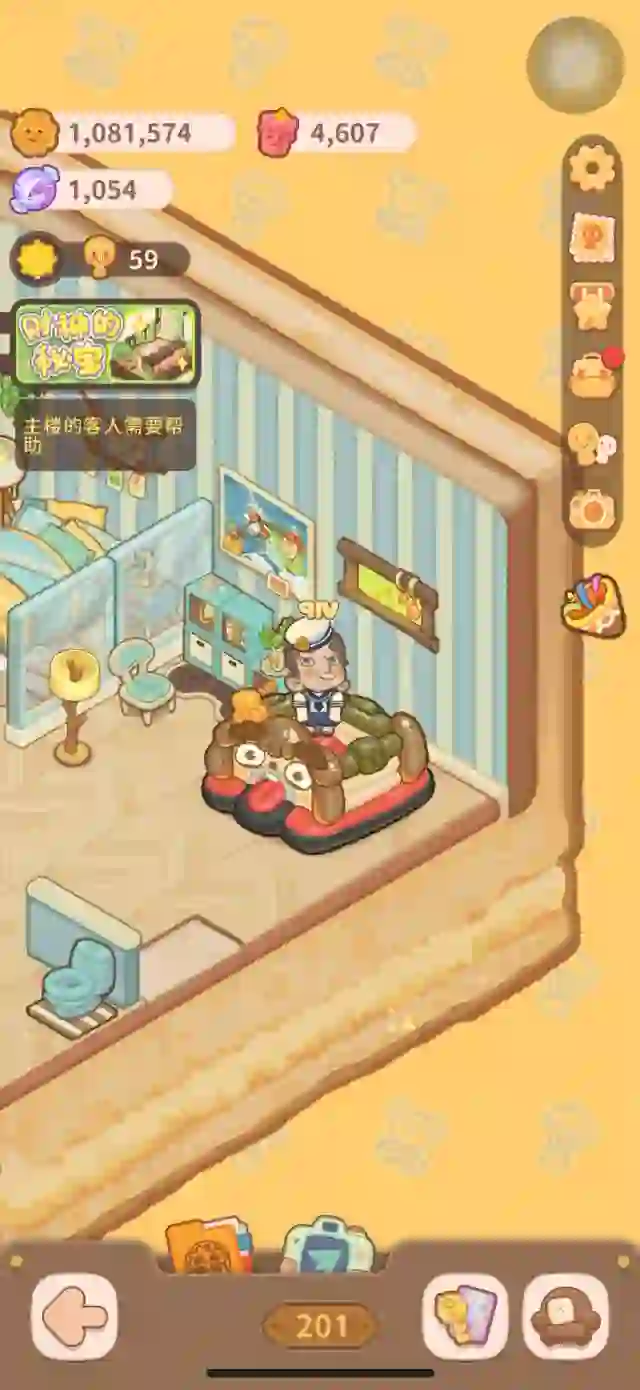
Task: Tap the camera icon in sidebar
Action: (x=591, y=508)
